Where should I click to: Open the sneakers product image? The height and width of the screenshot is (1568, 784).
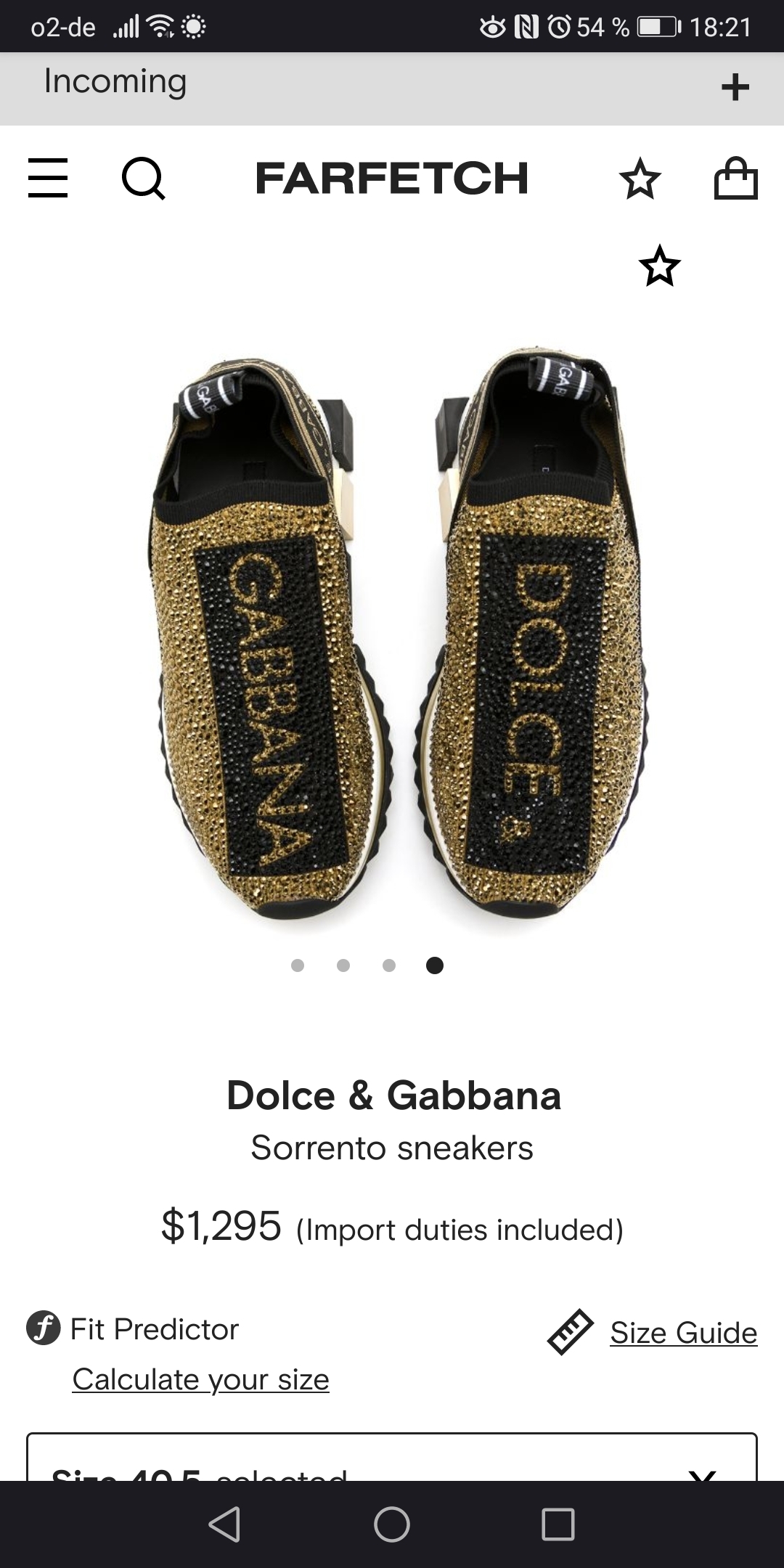pyautogui.click(x=392, y=639)
